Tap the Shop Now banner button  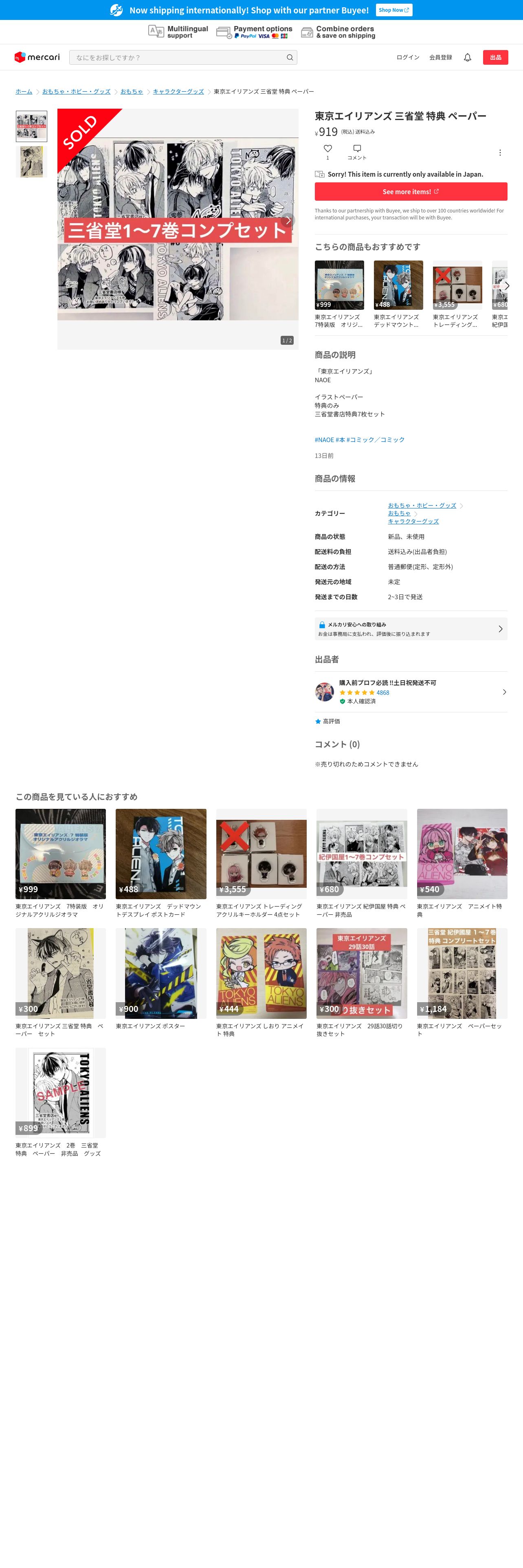point(393,10)
